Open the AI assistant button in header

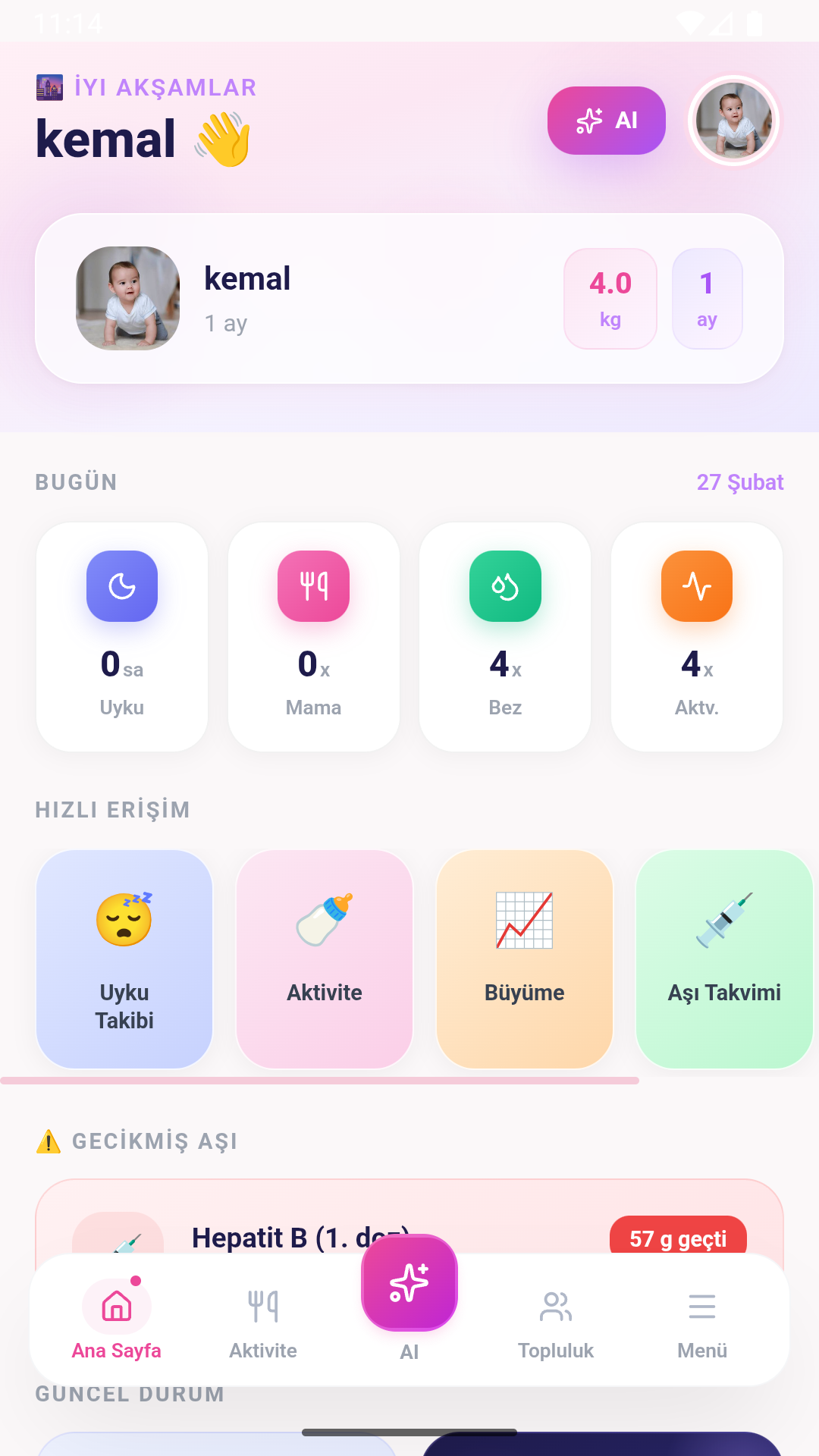click(x=606, y=121)
